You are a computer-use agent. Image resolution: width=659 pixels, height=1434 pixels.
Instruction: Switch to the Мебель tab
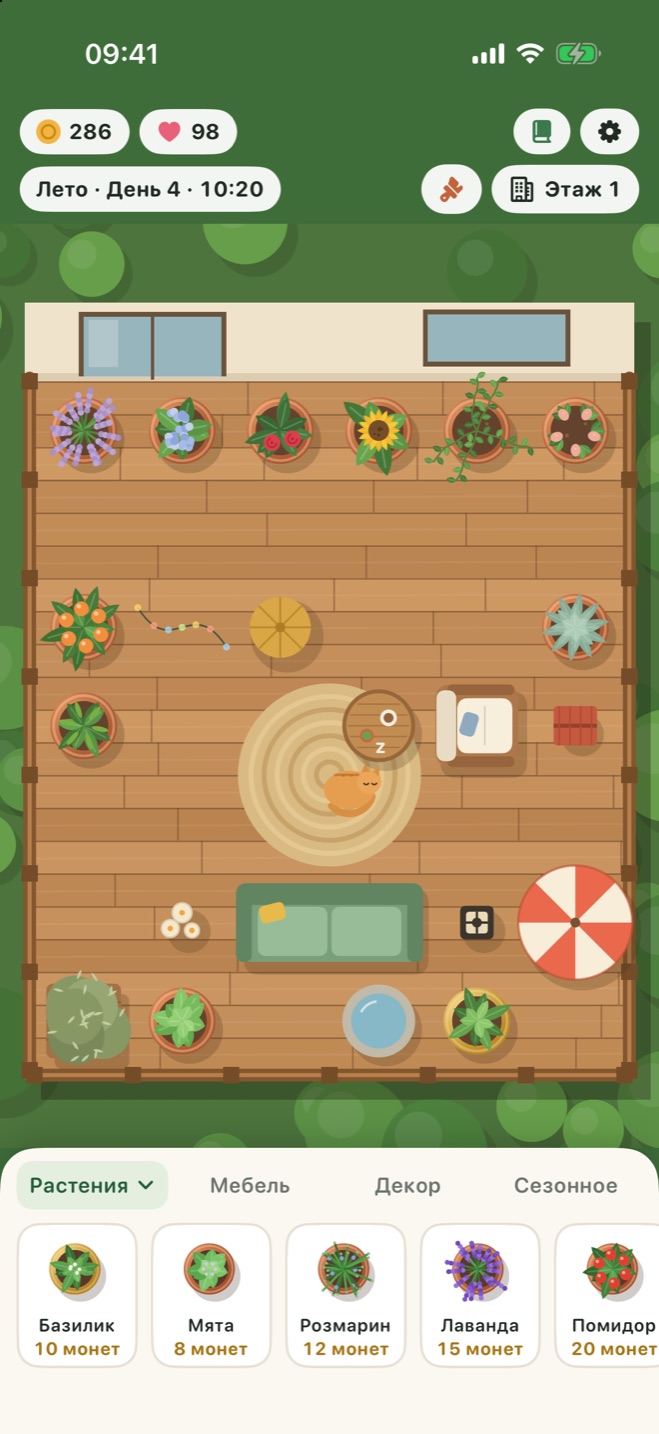point(250,1185)
